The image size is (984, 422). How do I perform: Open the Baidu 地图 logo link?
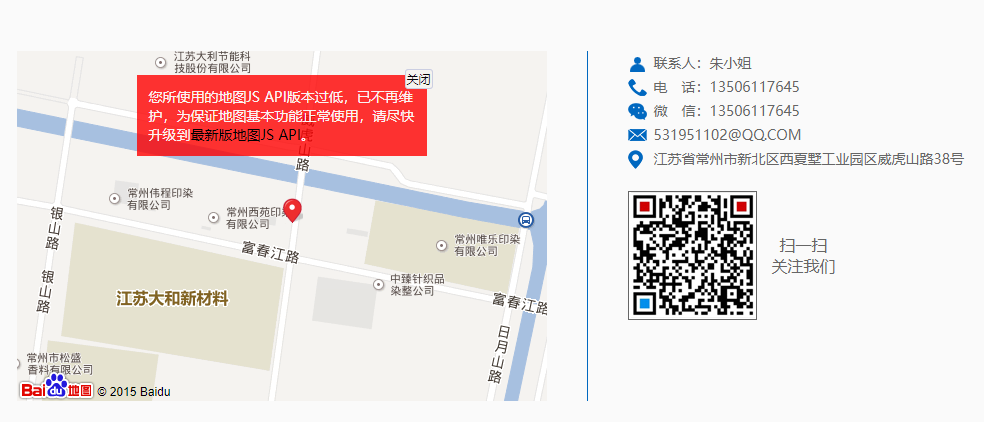[56, 389]
